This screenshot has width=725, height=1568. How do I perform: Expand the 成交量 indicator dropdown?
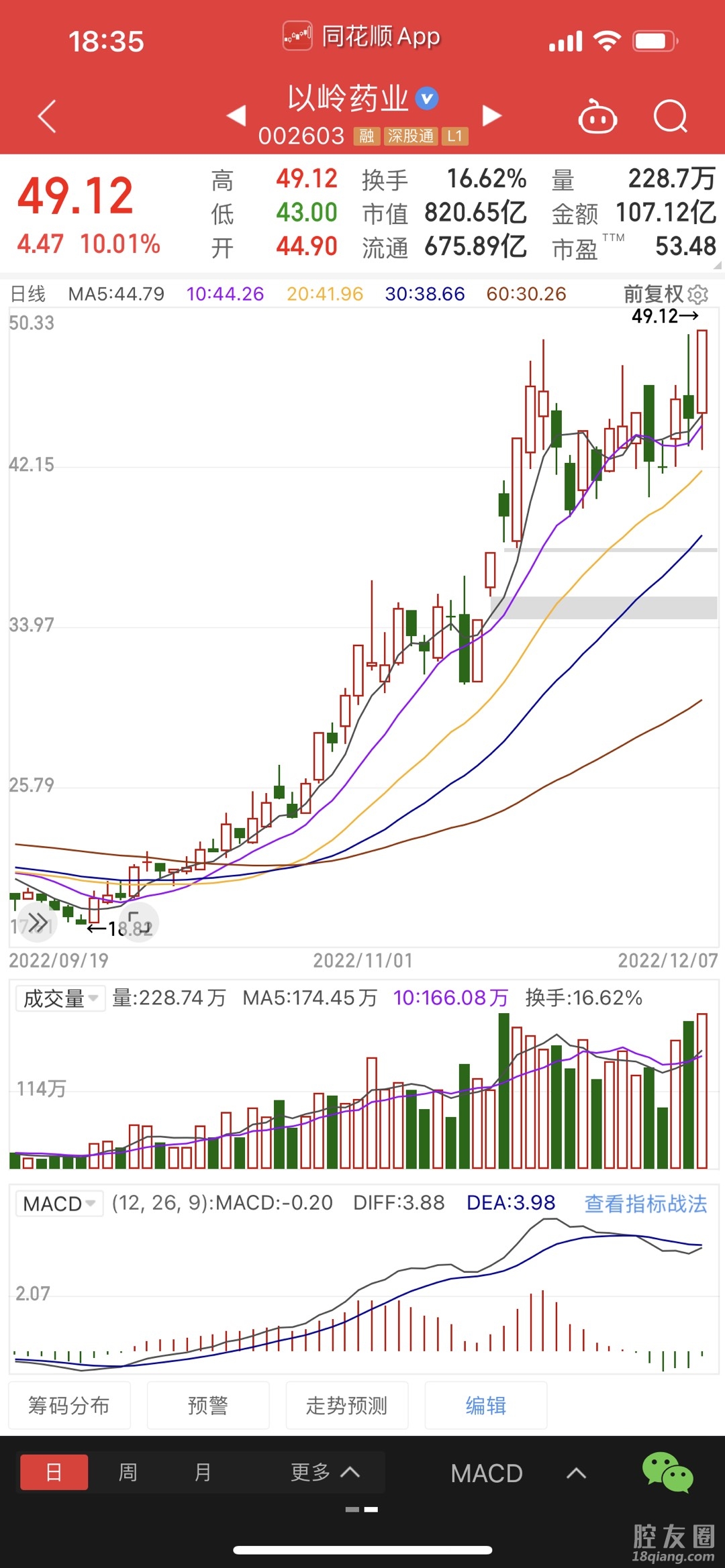click(x=60, y=998)
